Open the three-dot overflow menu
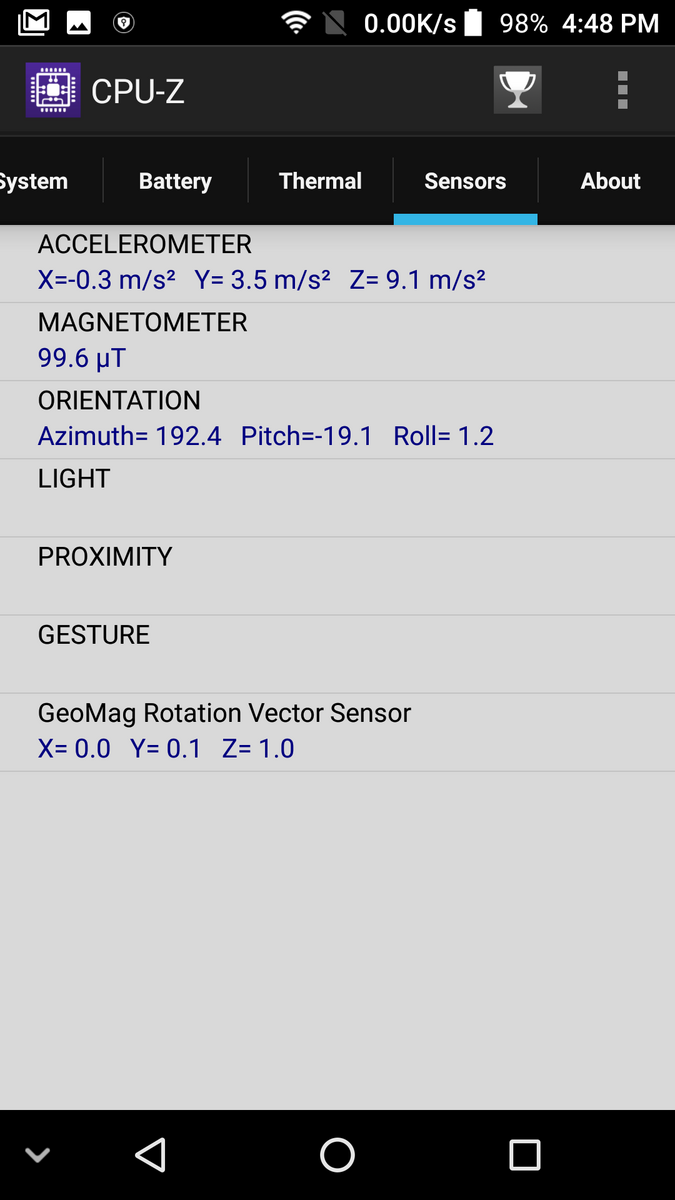Viewport: 675px width, 1200px height. [x=622, y=91]
